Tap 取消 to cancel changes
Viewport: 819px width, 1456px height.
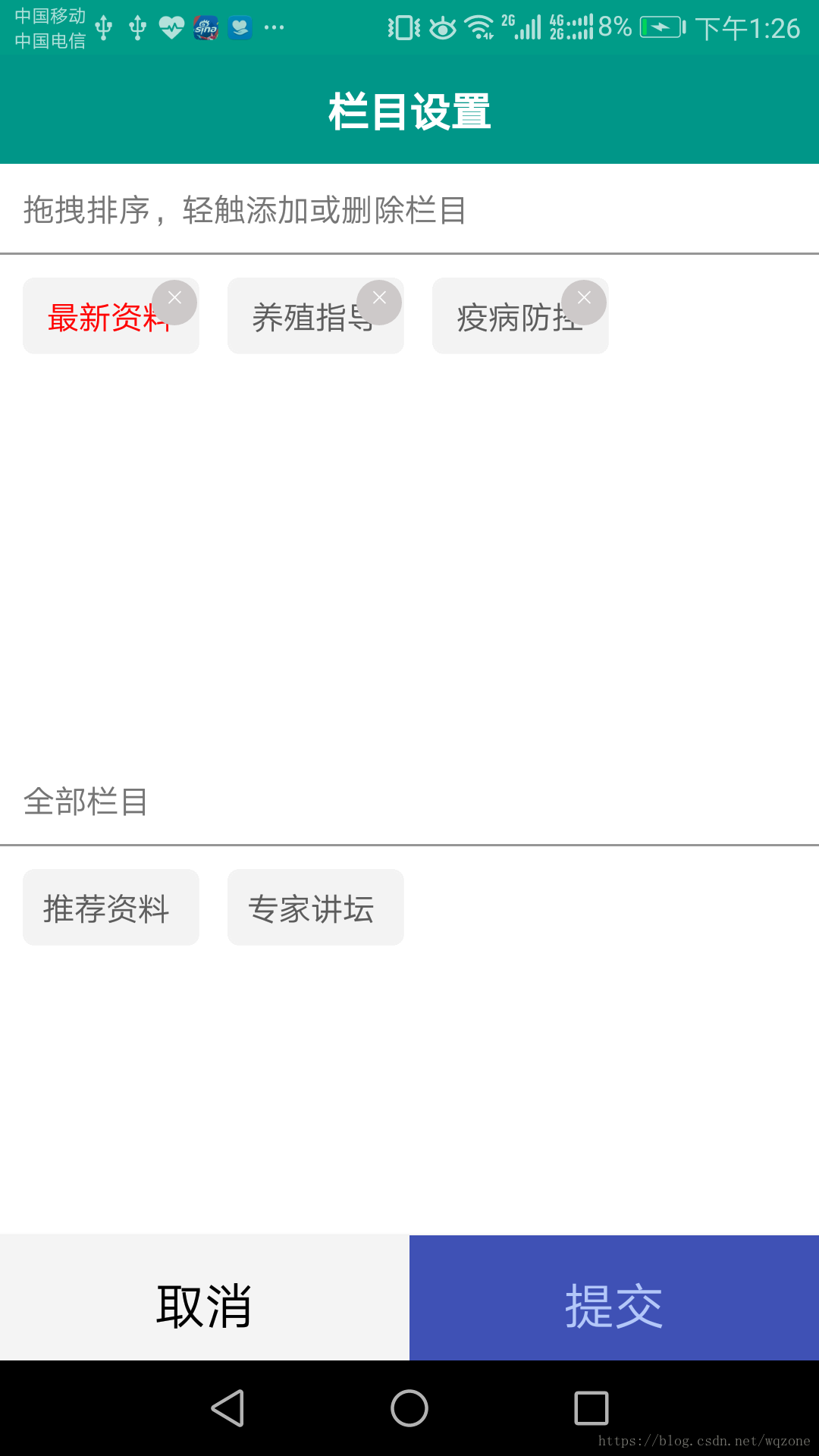[x=205, y=1304]
